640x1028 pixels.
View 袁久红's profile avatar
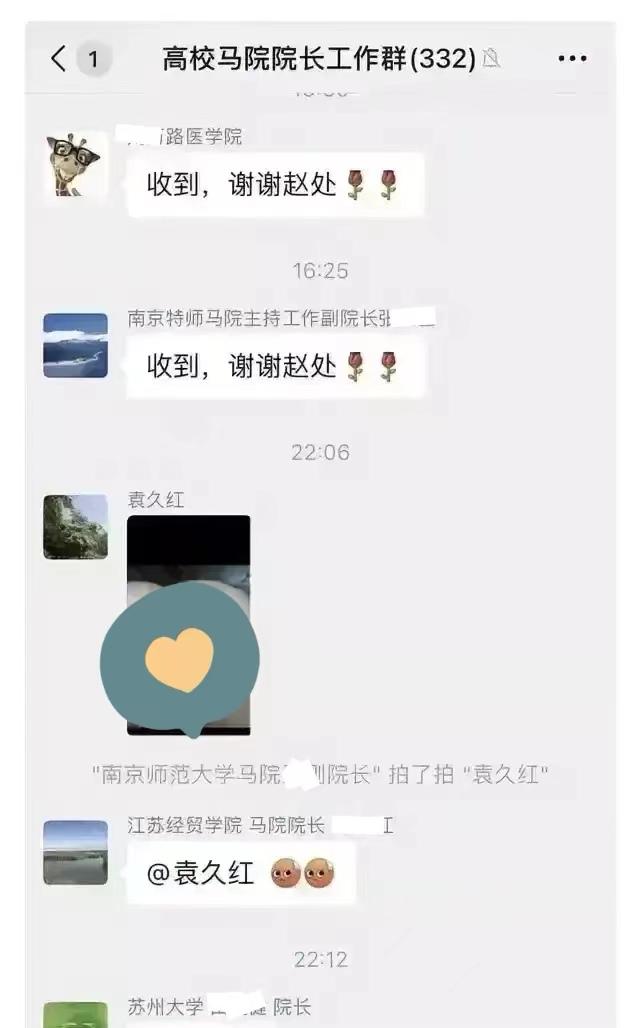75,527
